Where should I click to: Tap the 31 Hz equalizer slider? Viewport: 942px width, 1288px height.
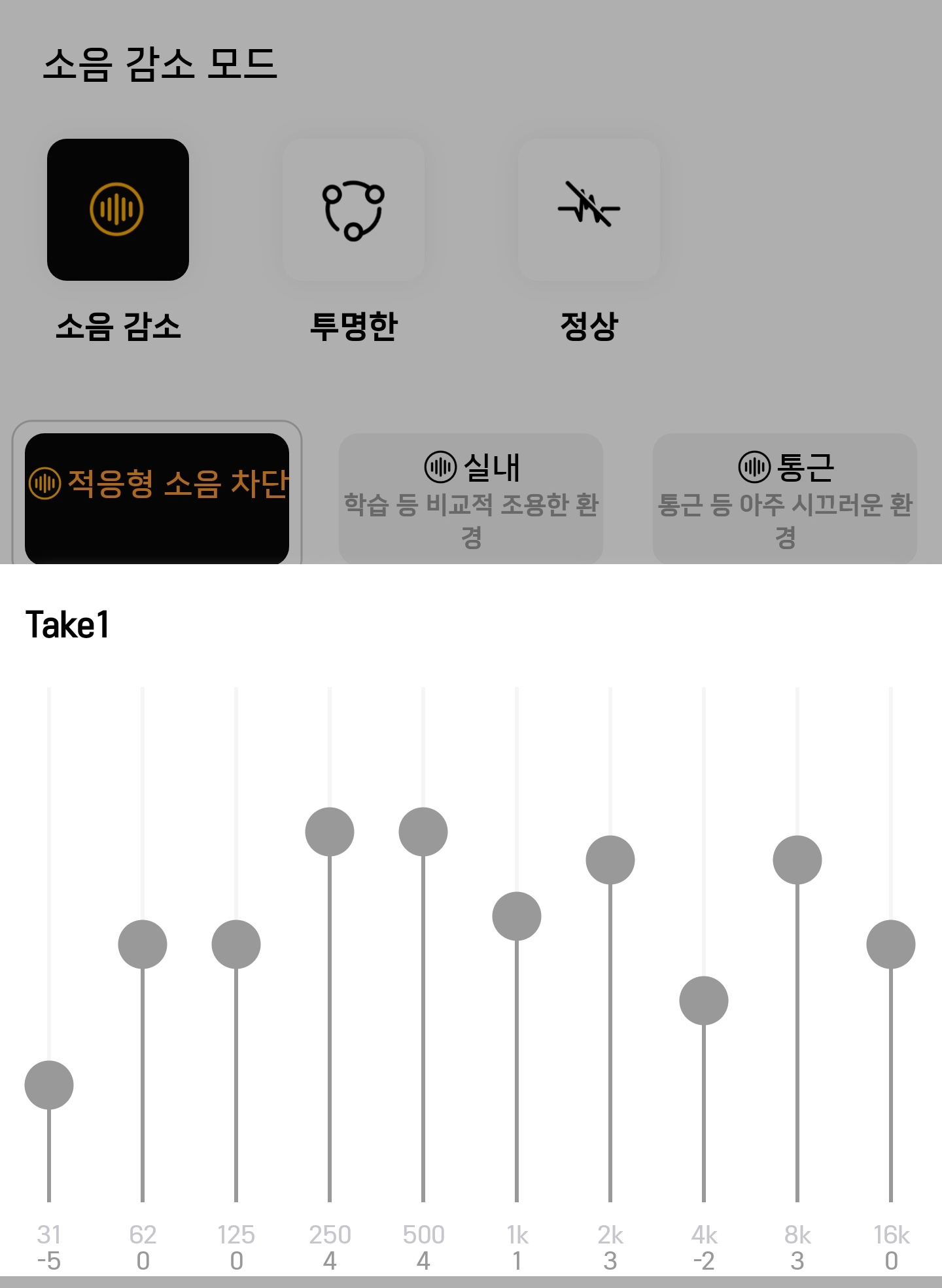coord(49,1084)
